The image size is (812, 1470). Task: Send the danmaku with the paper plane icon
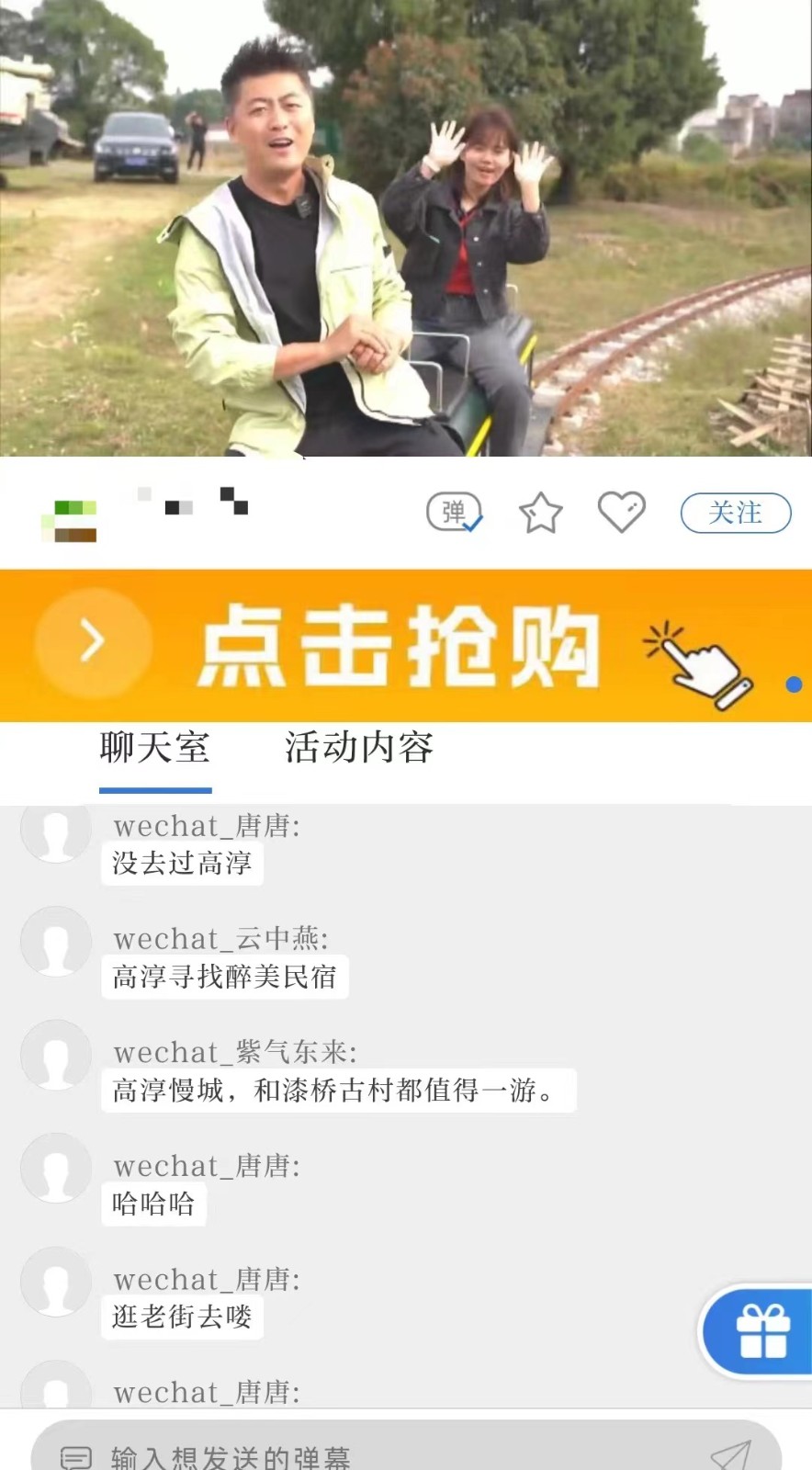point(732,1454)
